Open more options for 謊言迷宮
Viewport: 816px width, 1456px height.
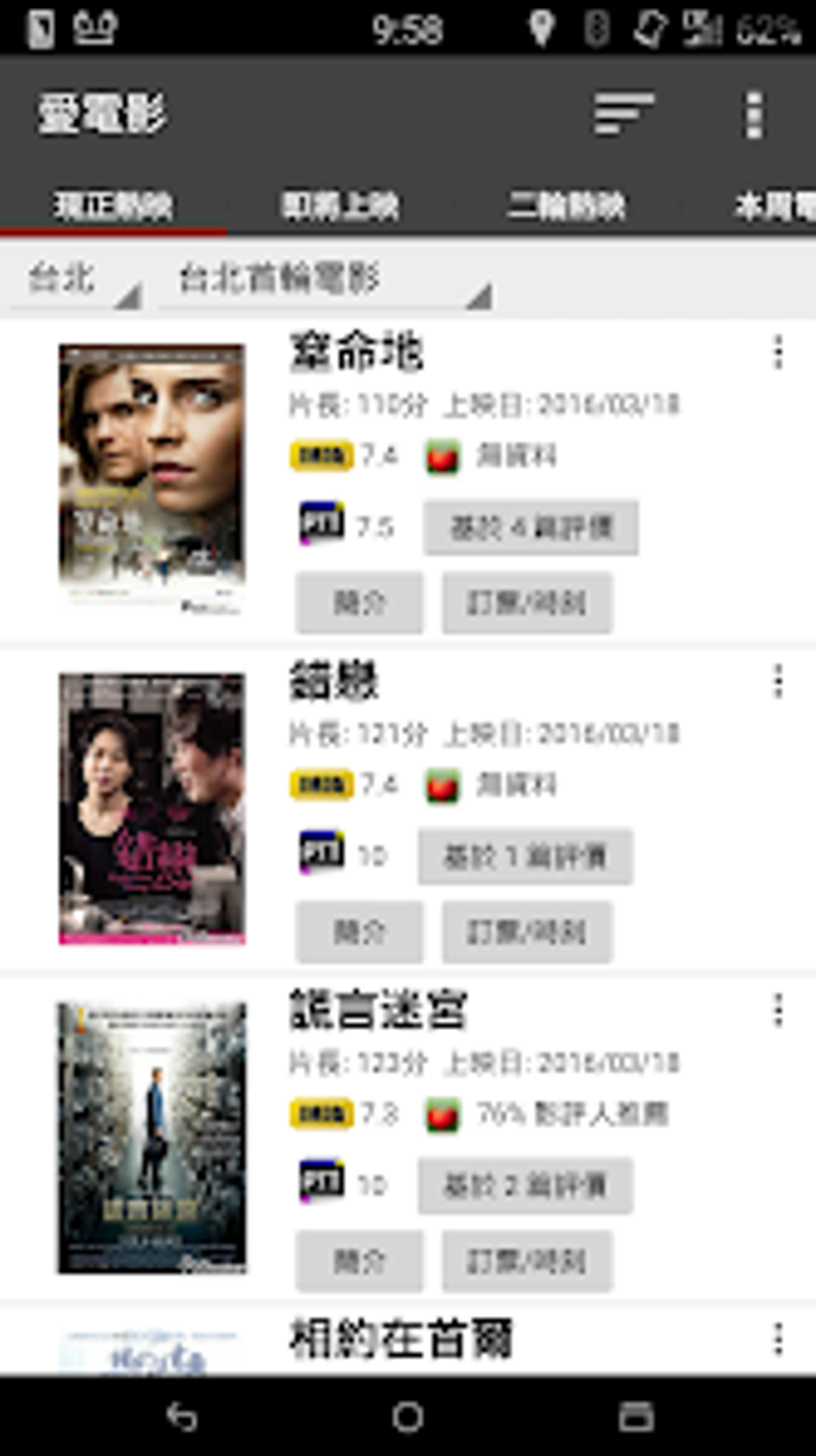click(x=778, y=1011)
